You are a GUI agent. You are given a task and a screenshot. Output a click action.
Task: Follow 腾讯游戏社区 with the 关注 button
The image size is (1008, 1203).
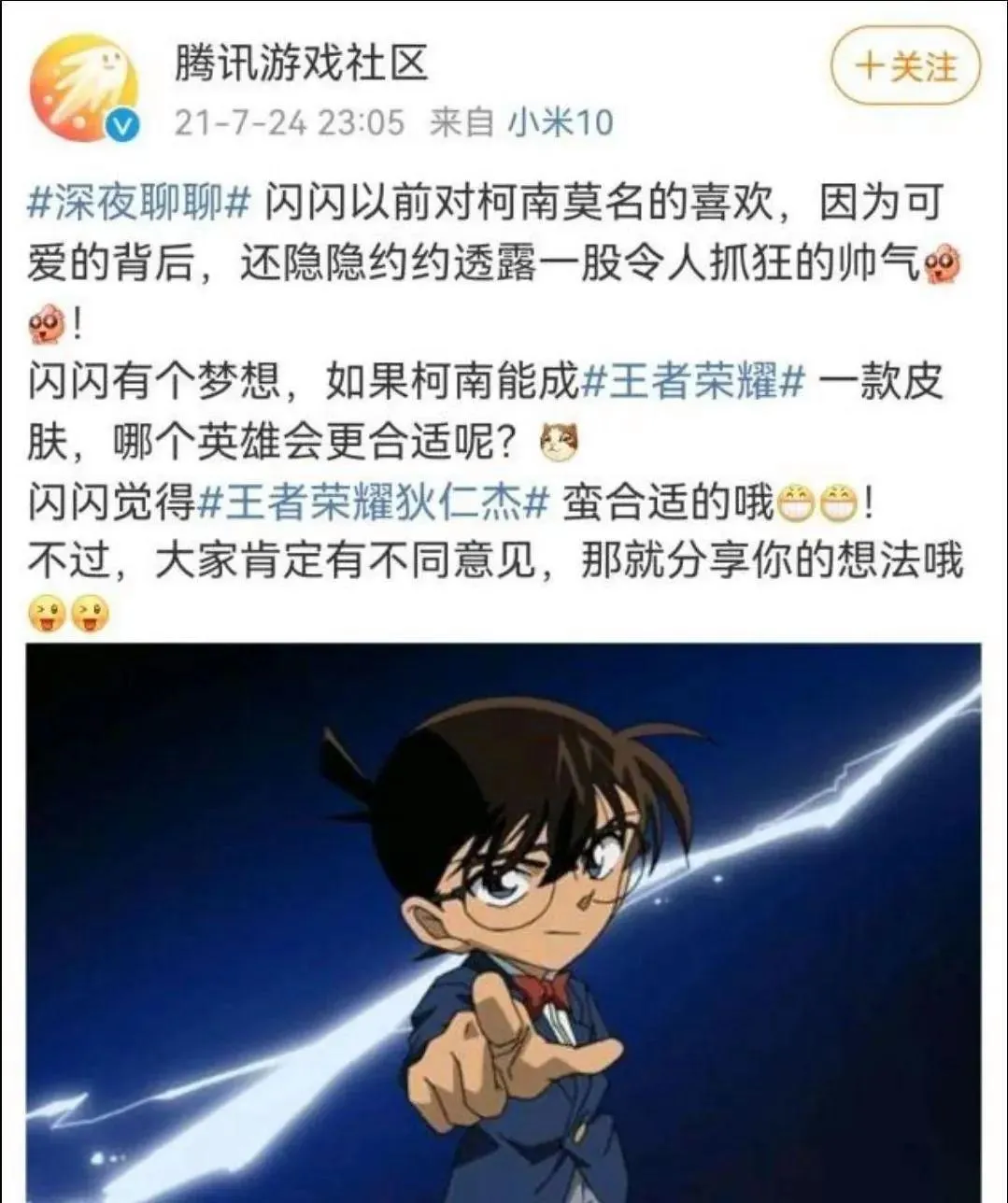[905, 65]
